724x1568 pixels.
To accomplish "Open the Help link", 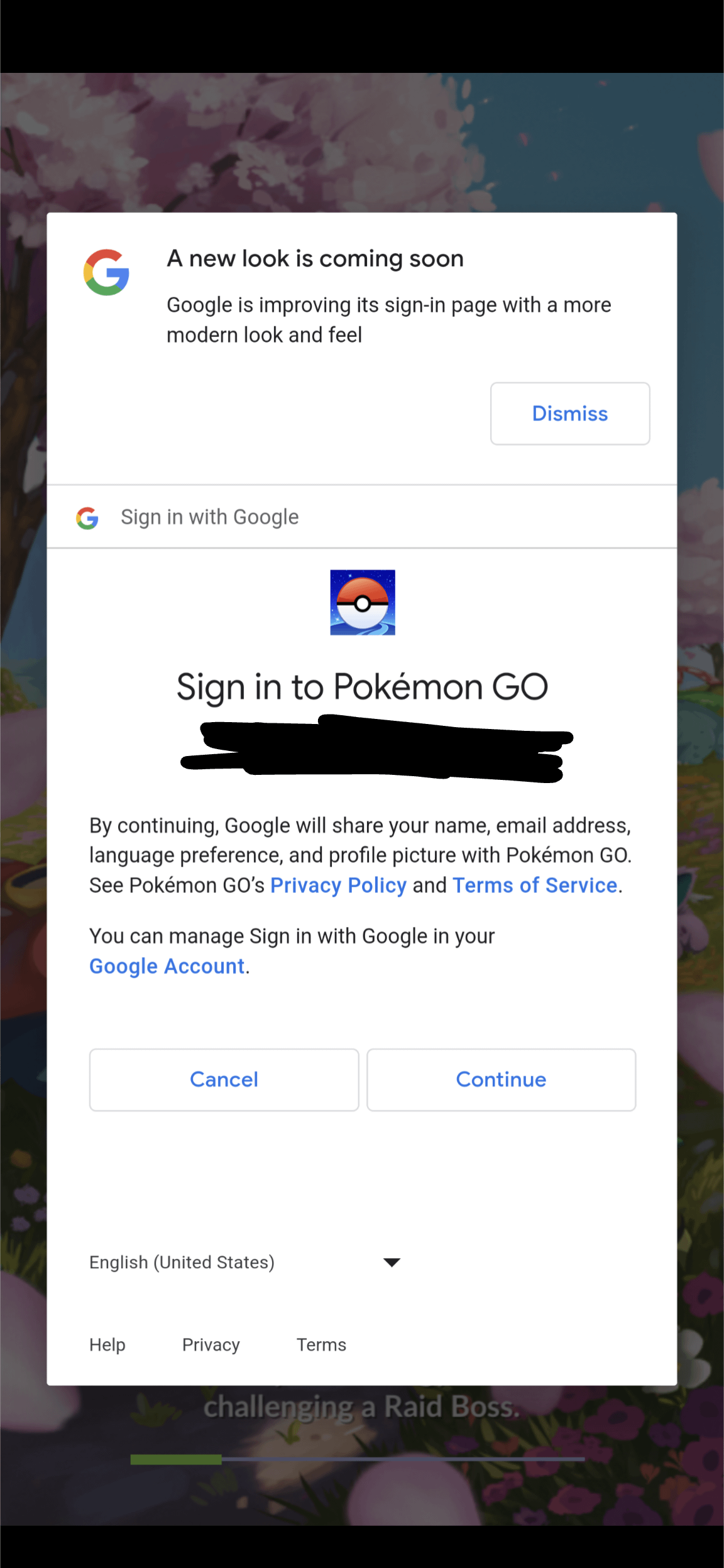I will (x=107, y=1344).
